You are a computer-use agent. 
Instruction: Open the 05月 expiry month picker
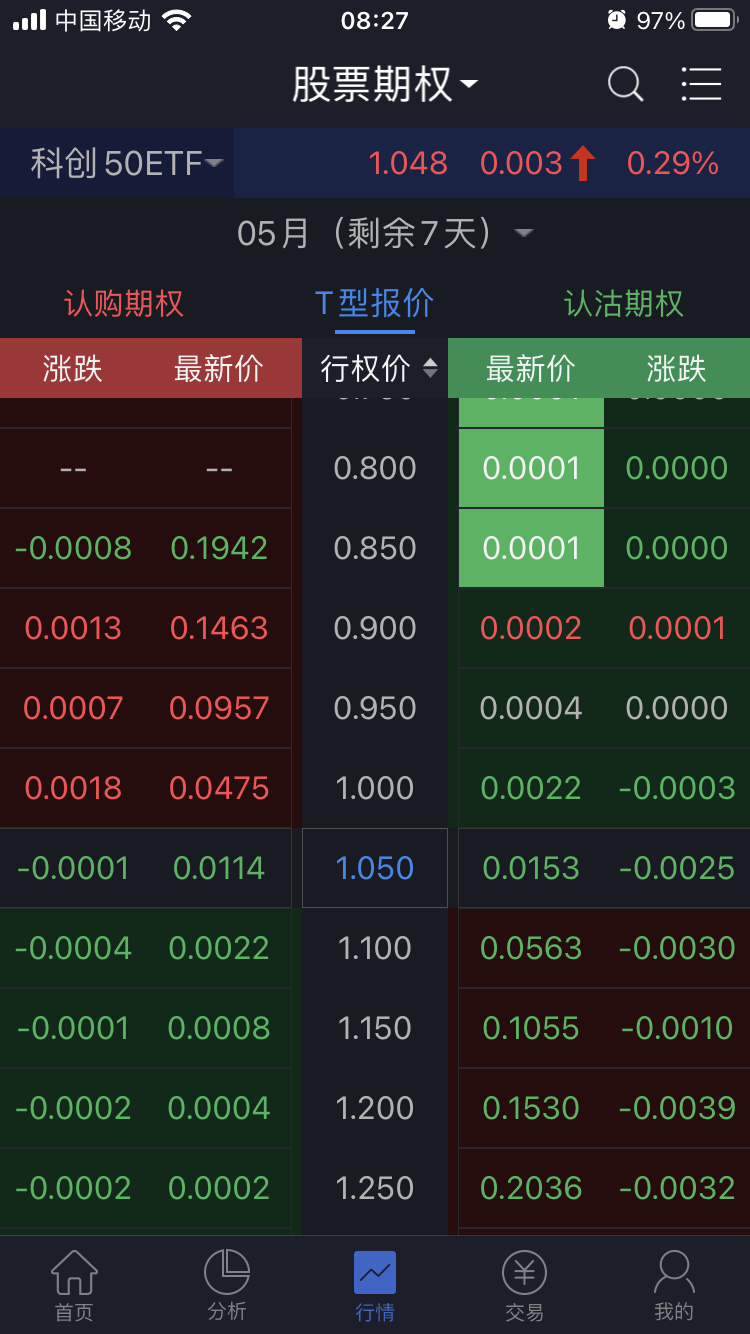pyautogui.click(x=385, y=234)
